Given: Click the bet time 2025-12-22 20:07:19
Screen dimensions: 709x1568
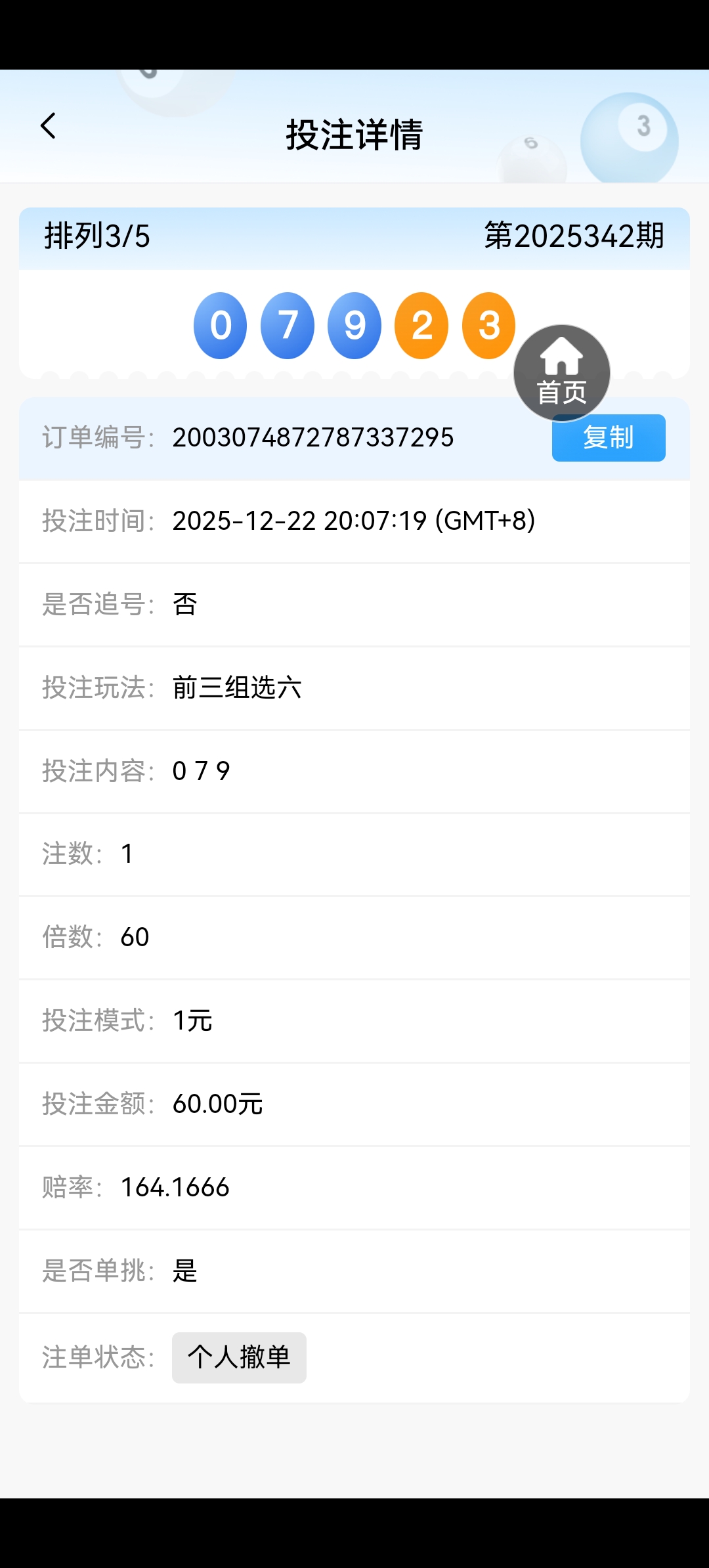Looking at the screenshot, I should click(354, 522).
